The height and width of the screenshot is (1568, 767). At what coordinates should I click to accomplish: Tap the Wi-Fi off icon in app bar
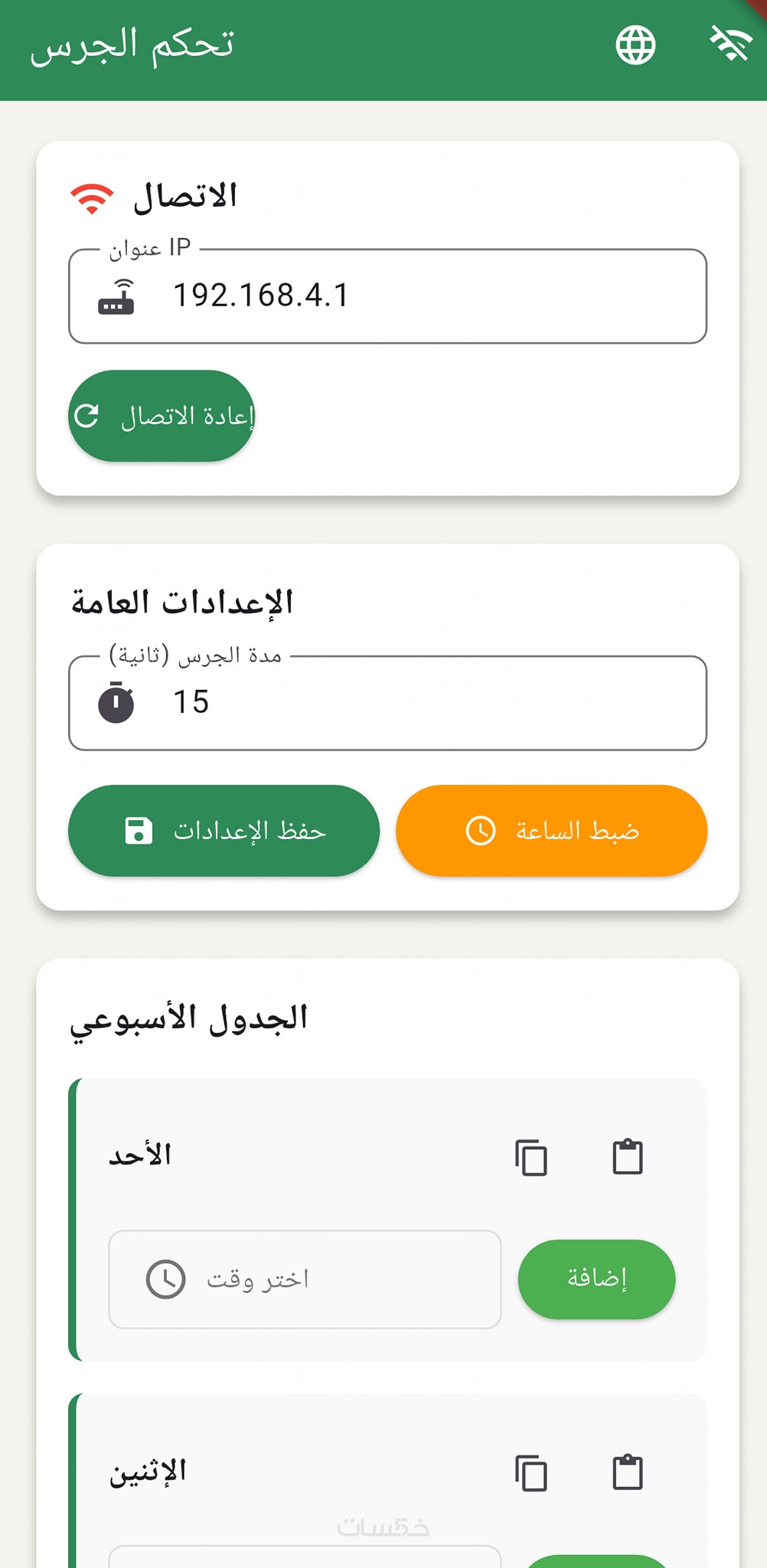point(730,44)
